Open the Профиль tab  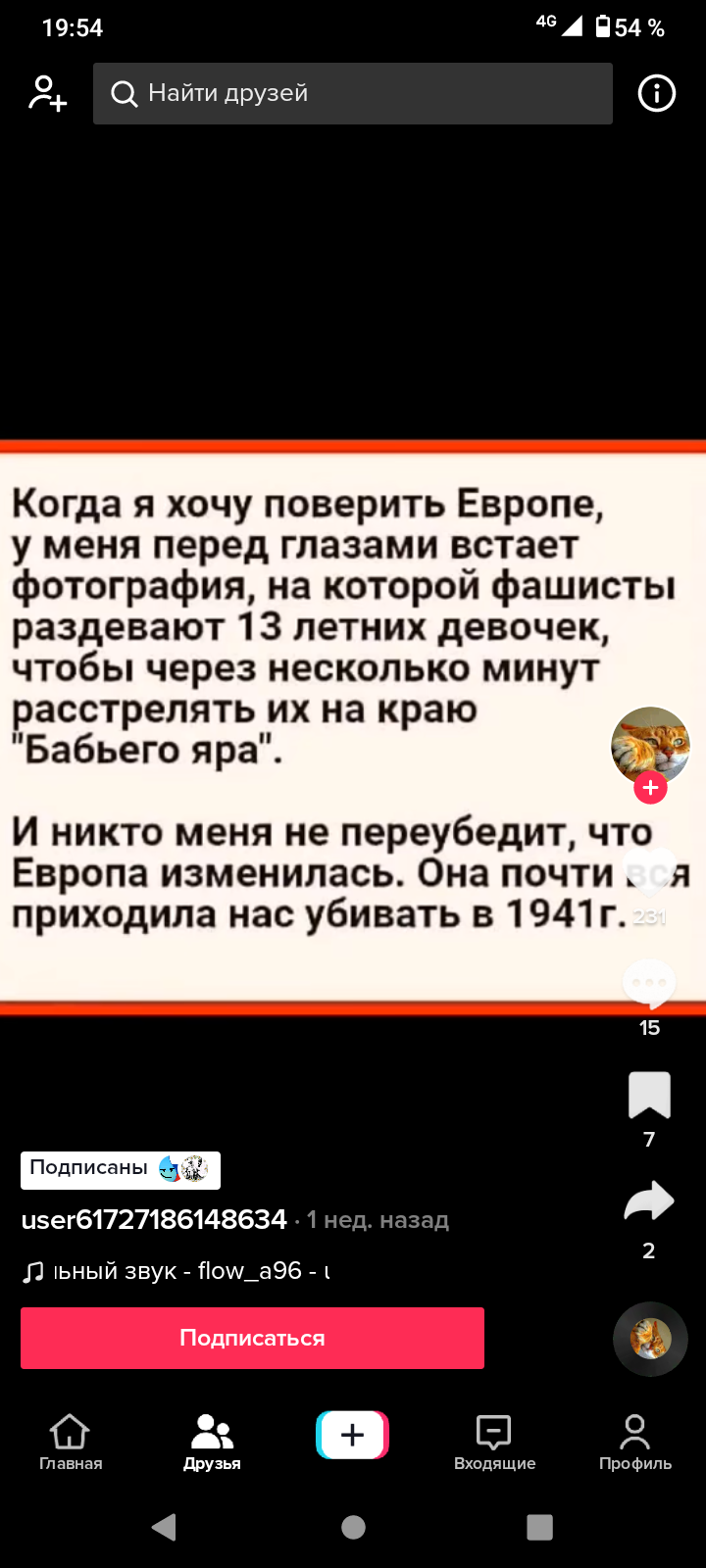[x=635, y=1443]
